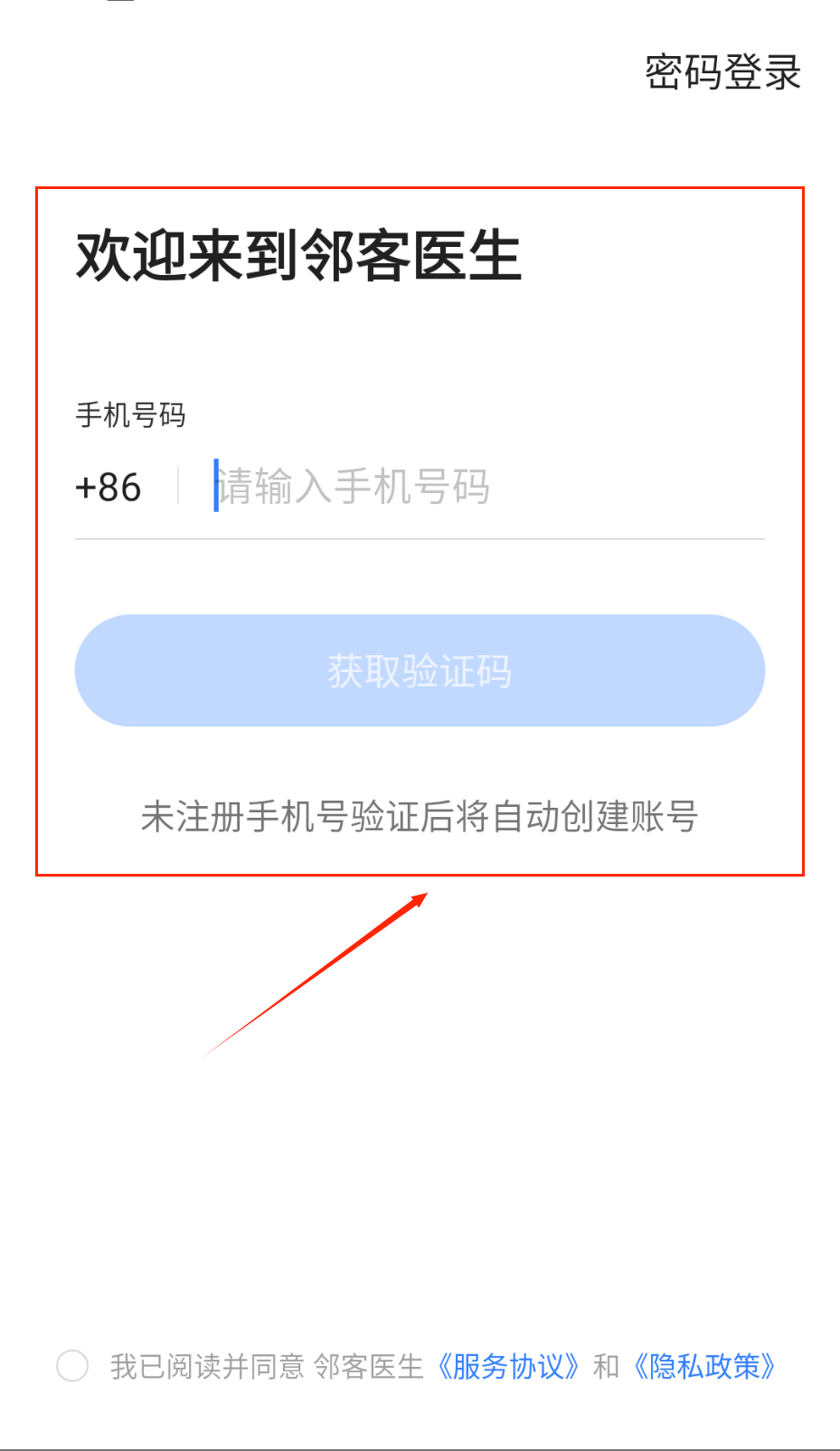Open the 《隐私政策》 link

point(704,1366)
